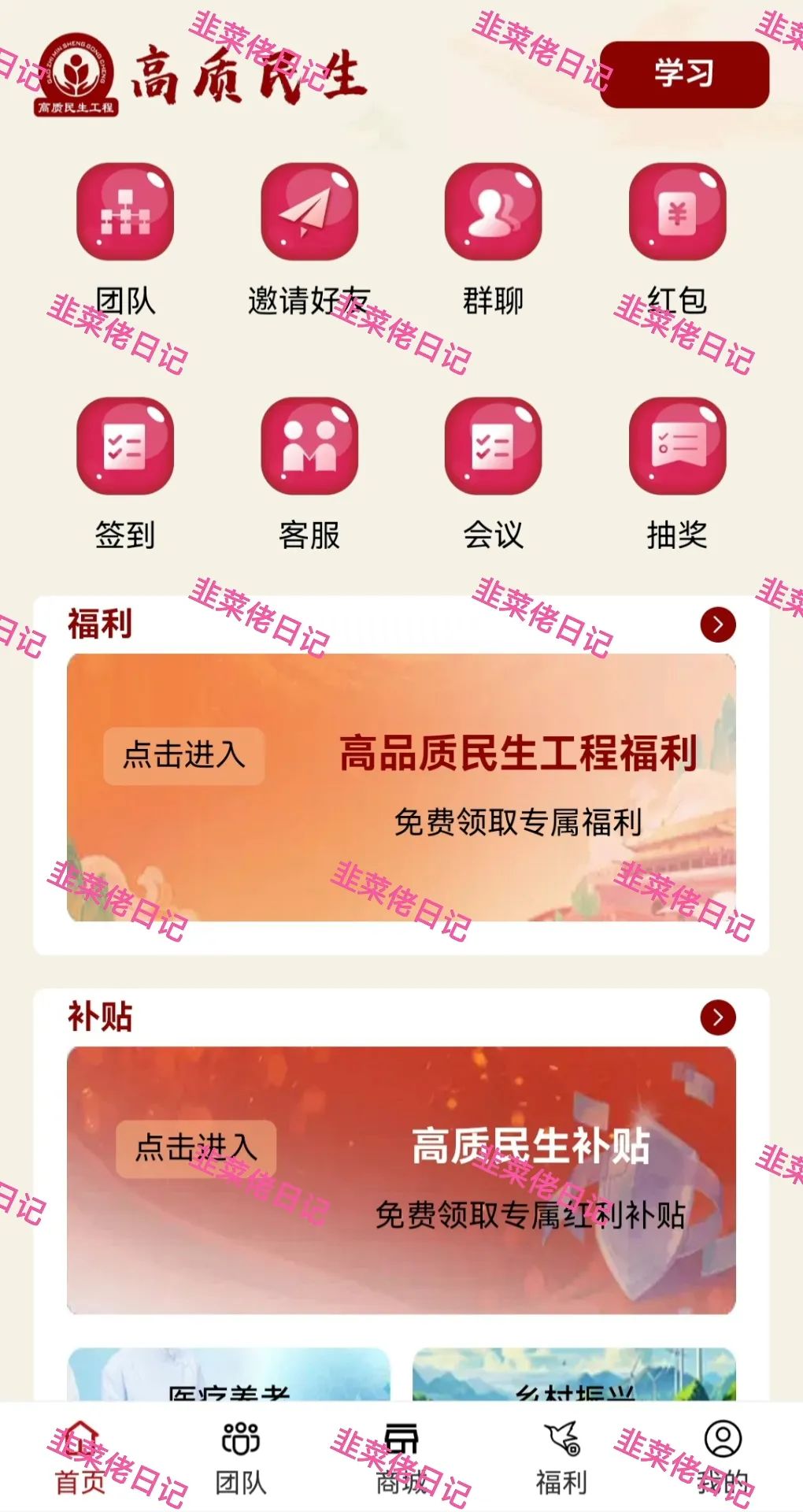Viewport: 803px width, 1512px height.
Task: Expand the 补贴 section arrow
Action: tap(717, 1017)
